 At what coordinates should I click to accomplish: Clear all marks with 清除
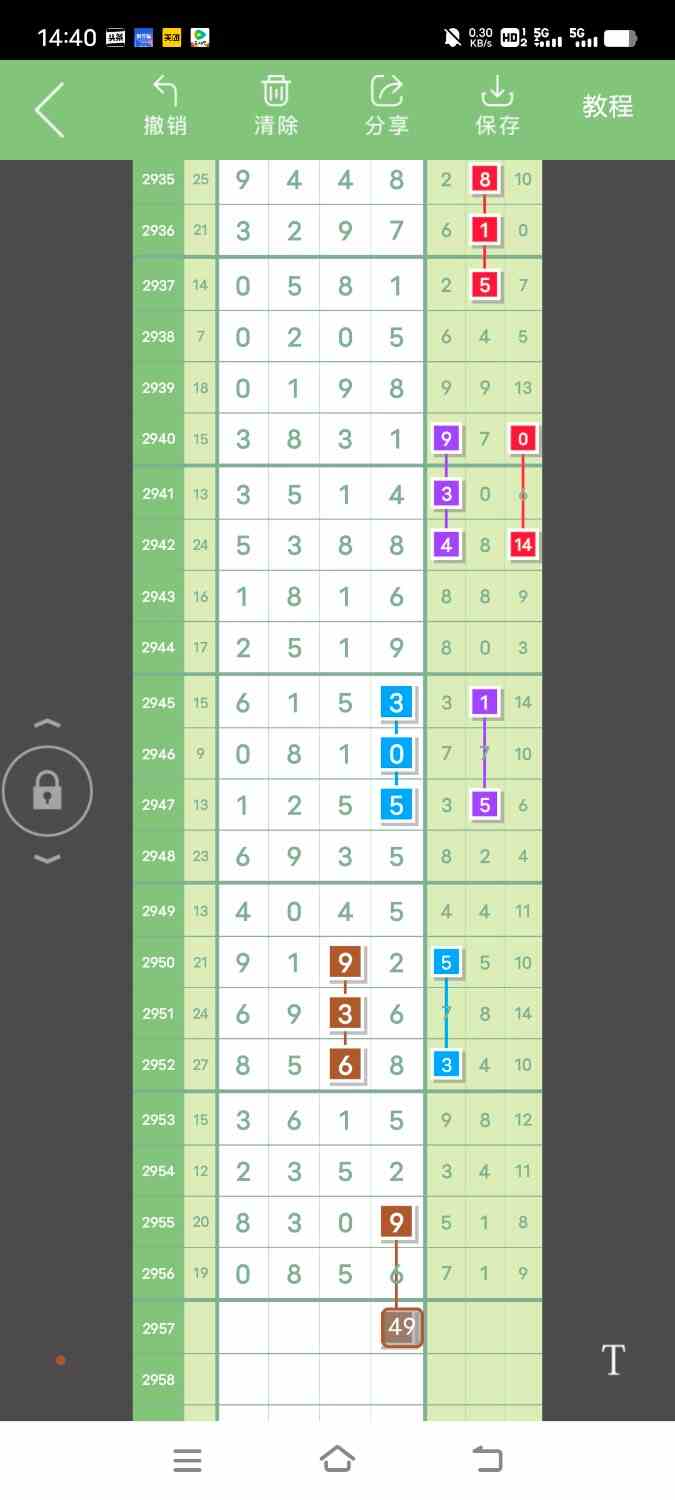click(x=276, y=106)
